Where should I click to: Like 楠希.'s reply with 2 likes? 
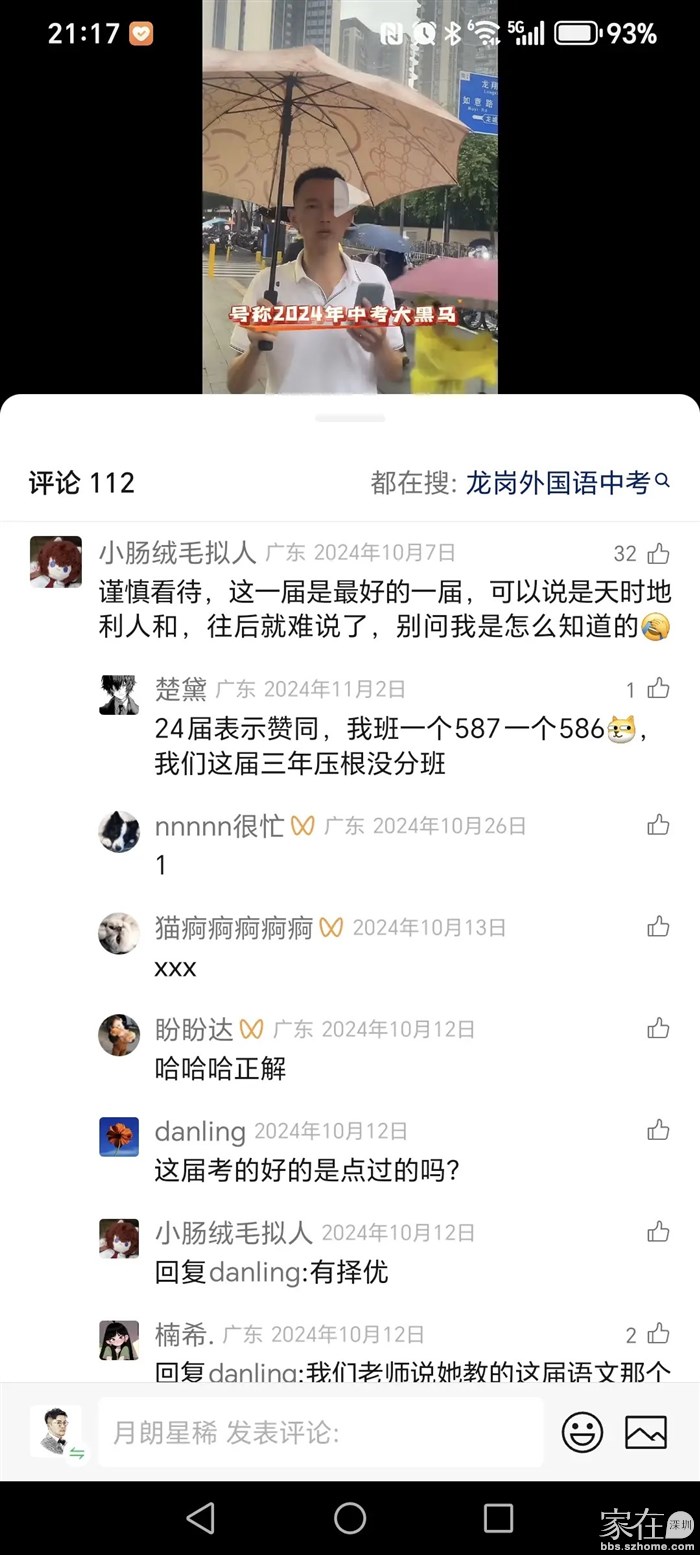pos(657,1334)
